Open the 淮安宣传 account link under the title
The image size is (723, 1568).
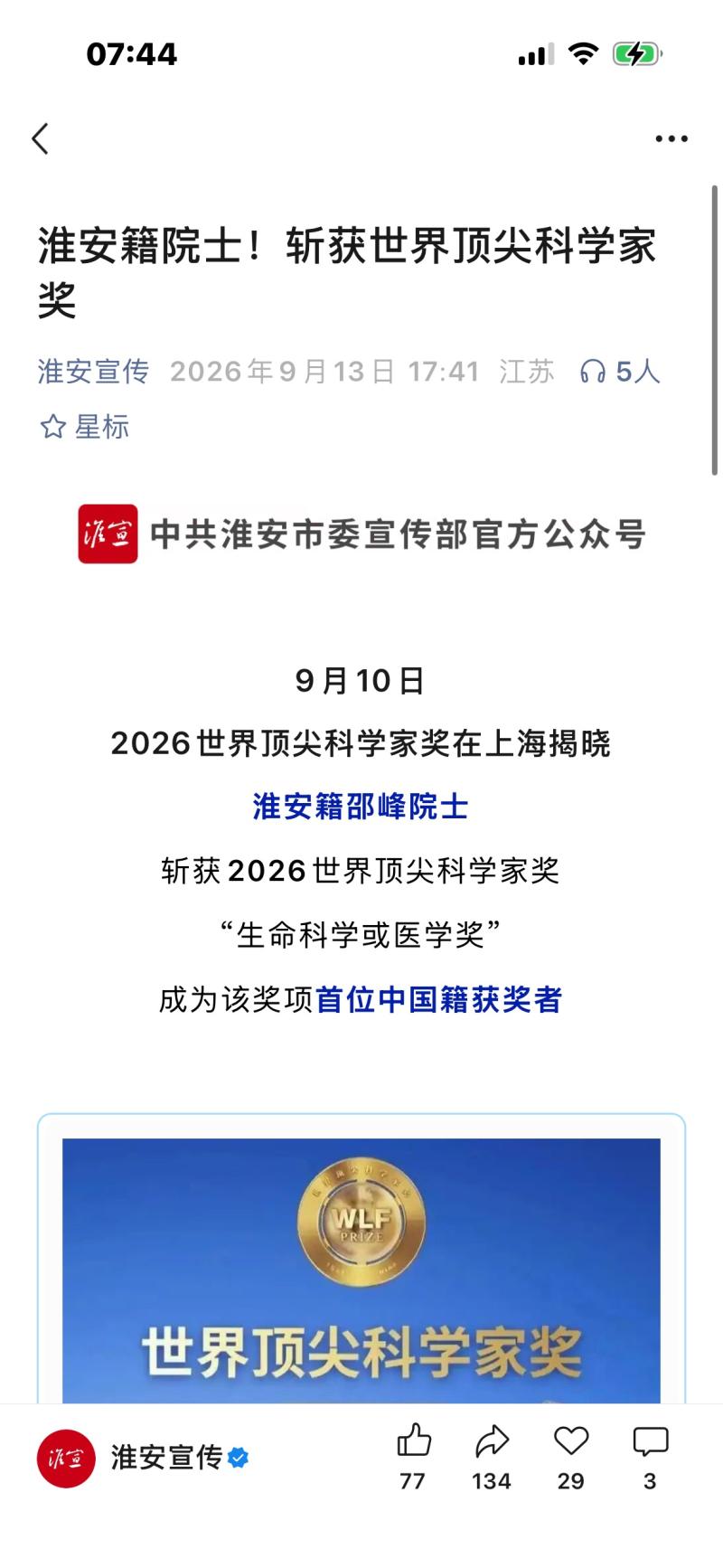click(x=93, y=372)
